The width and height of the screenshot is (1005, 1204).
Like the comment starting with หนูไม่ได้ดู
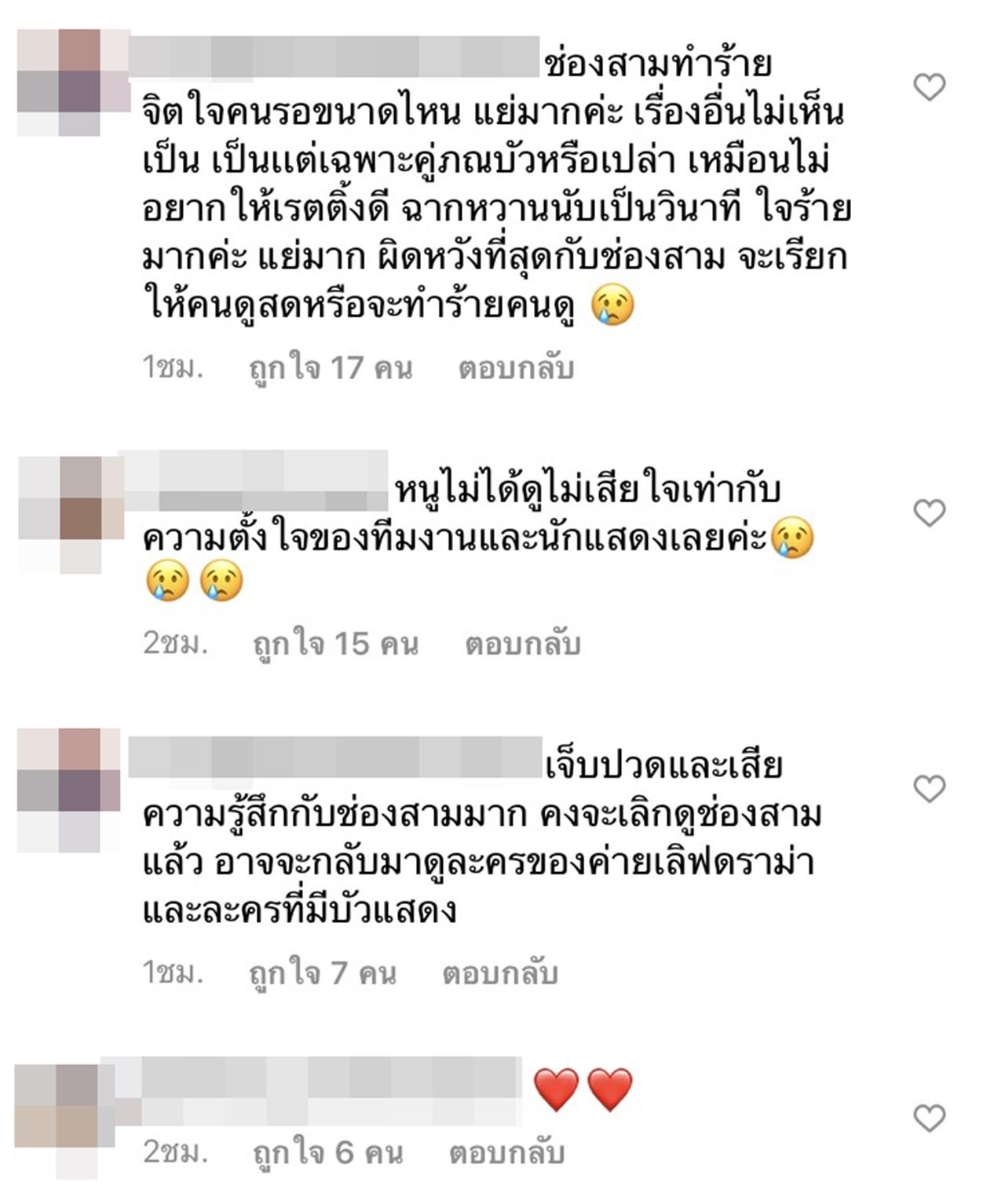point(930,513)
